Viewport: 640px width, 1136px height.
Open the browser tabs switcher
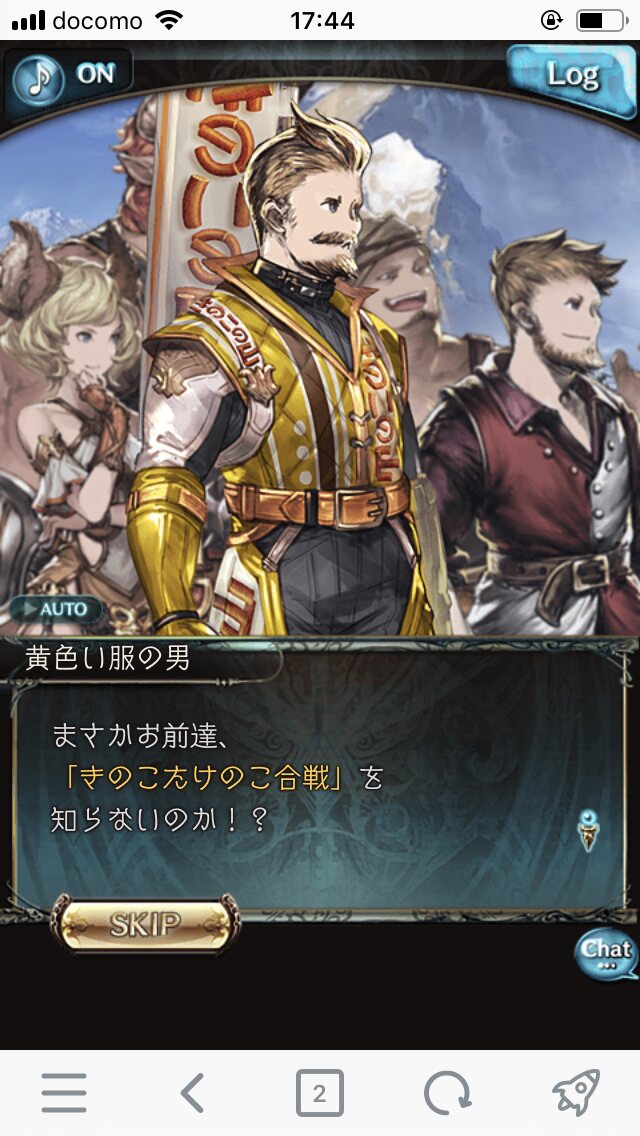(x=319, y=1093)
